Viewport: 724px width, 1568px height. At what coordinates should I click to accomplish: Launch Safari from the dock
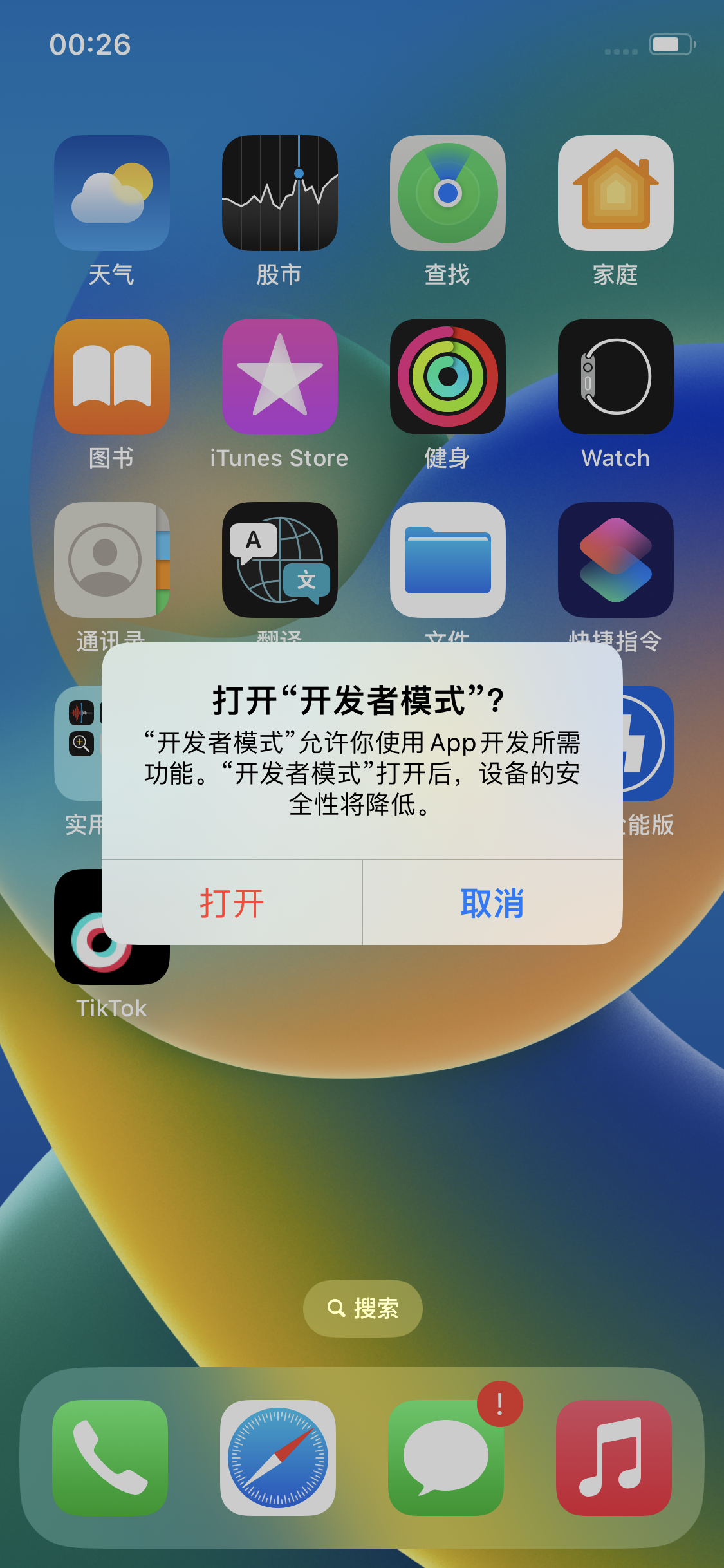pyautogui.click(x=278, y=1458)
